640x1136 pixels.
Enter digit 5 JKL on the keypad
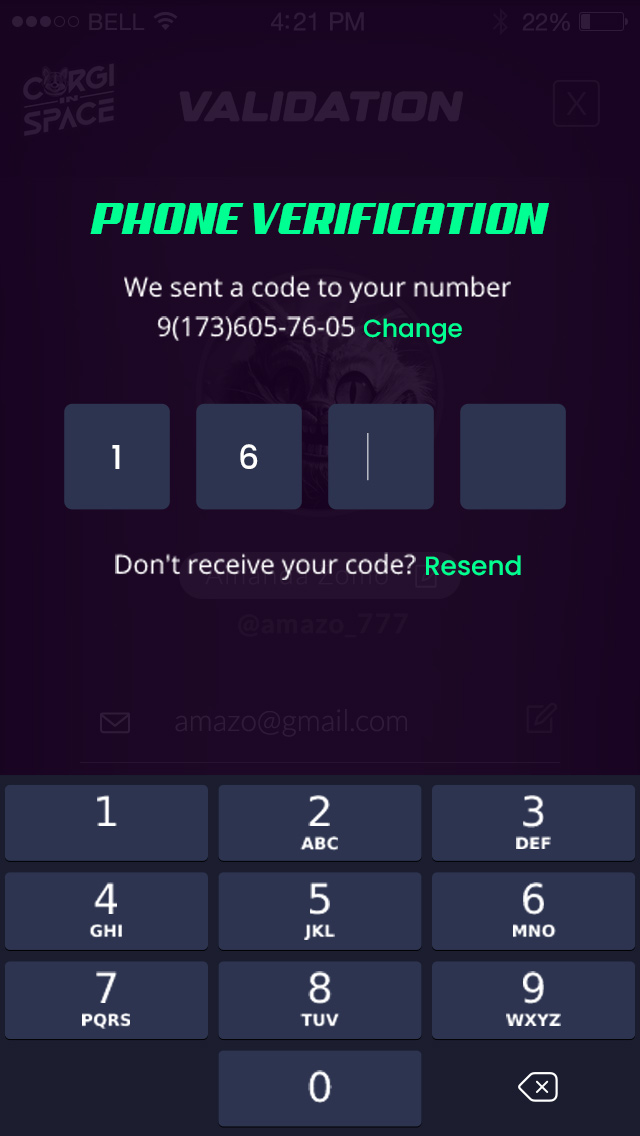coord(320,911)
